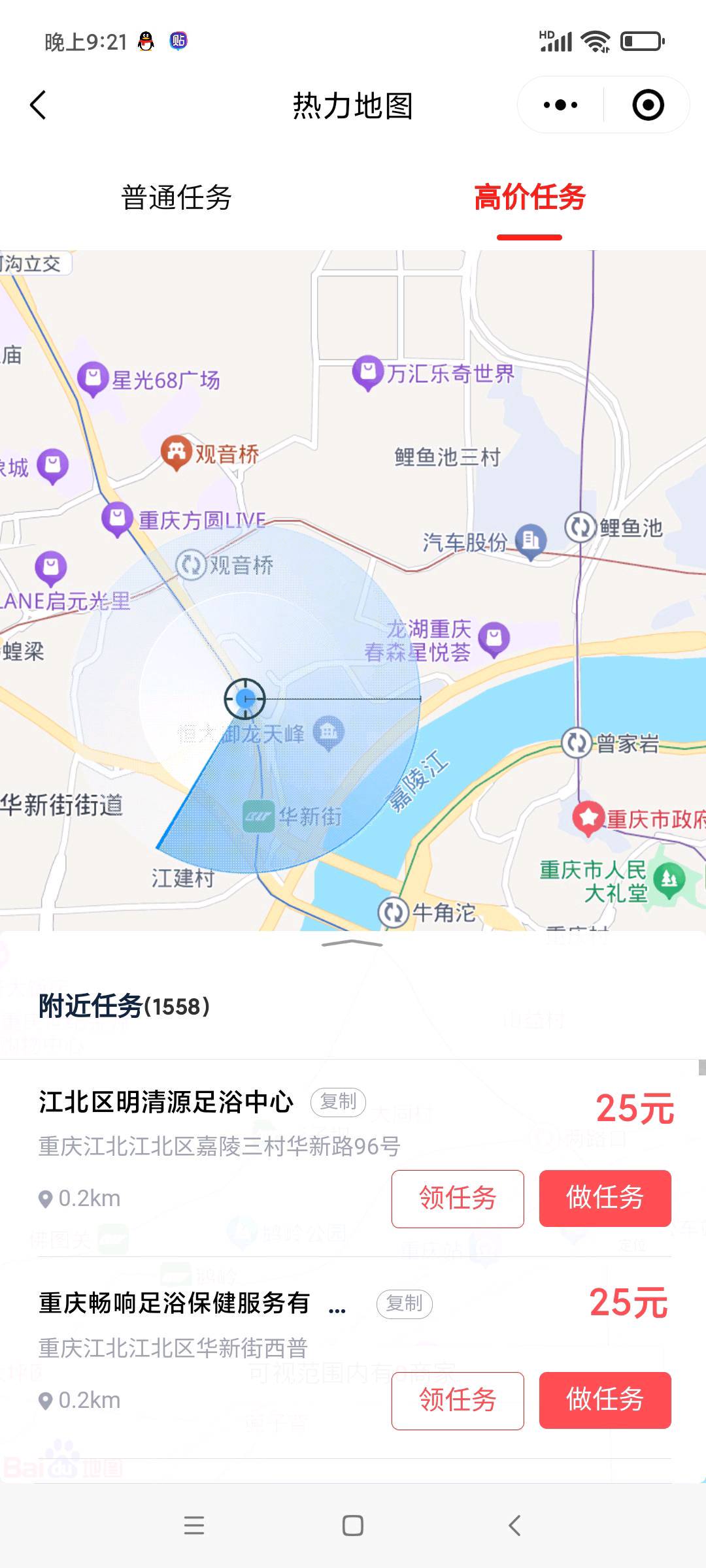The height and width of the screenshot is (1568, 706).
Task: Start 做任务 for 江北区明清源足浴中心
Action: coord(605,1198)
